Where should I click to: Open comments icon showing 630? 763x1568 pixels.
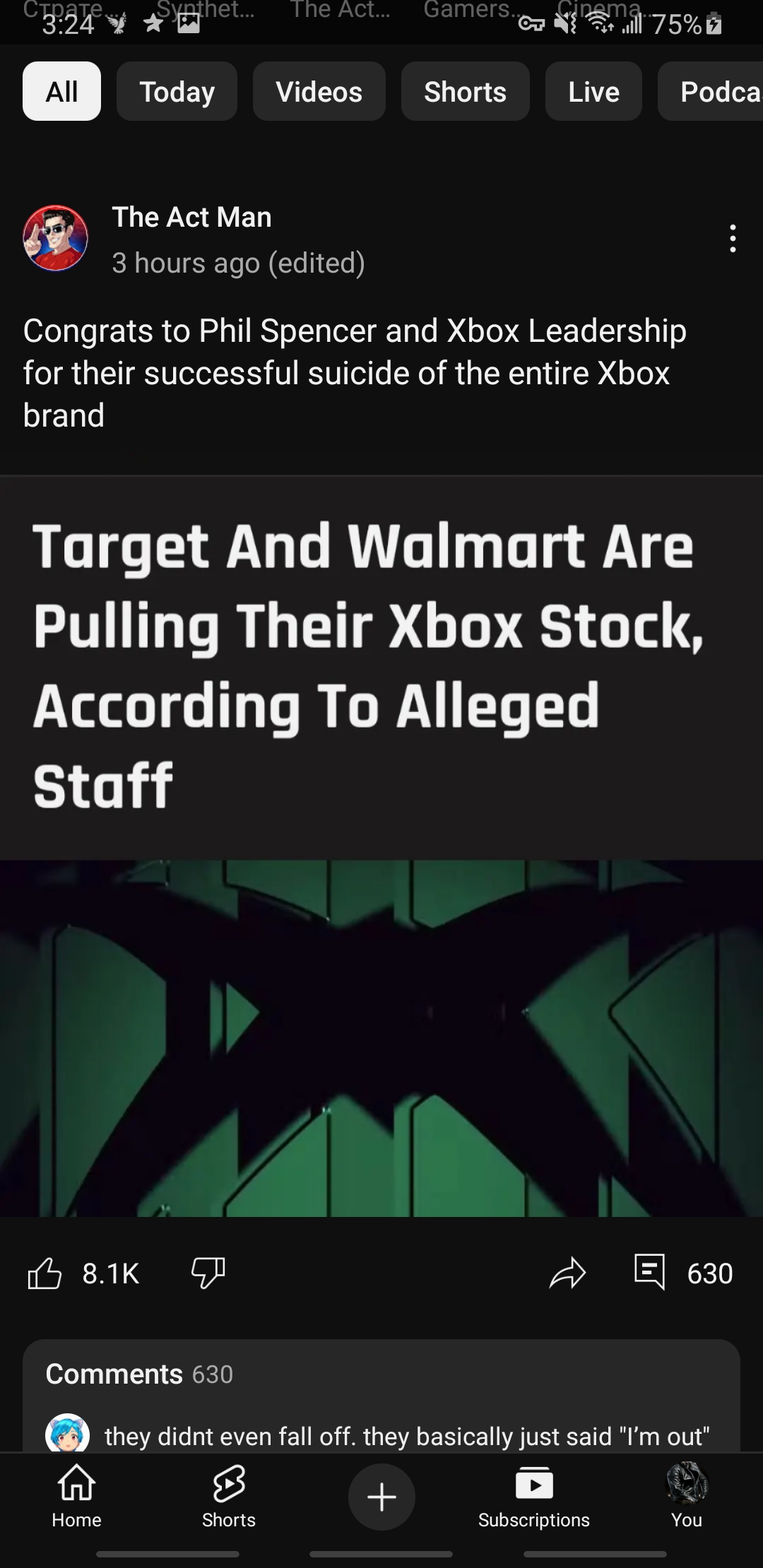tap(650, 1272)
